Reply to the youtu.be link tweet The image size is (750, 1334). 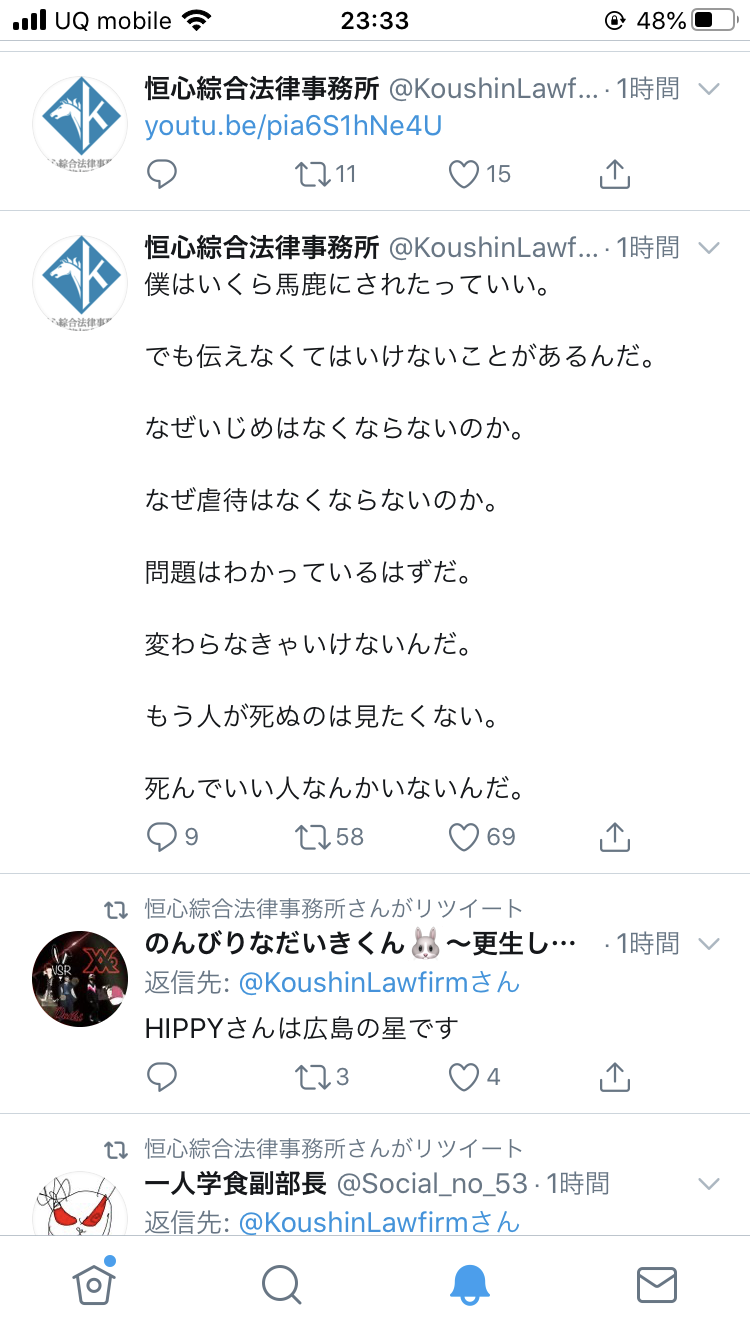162,174
